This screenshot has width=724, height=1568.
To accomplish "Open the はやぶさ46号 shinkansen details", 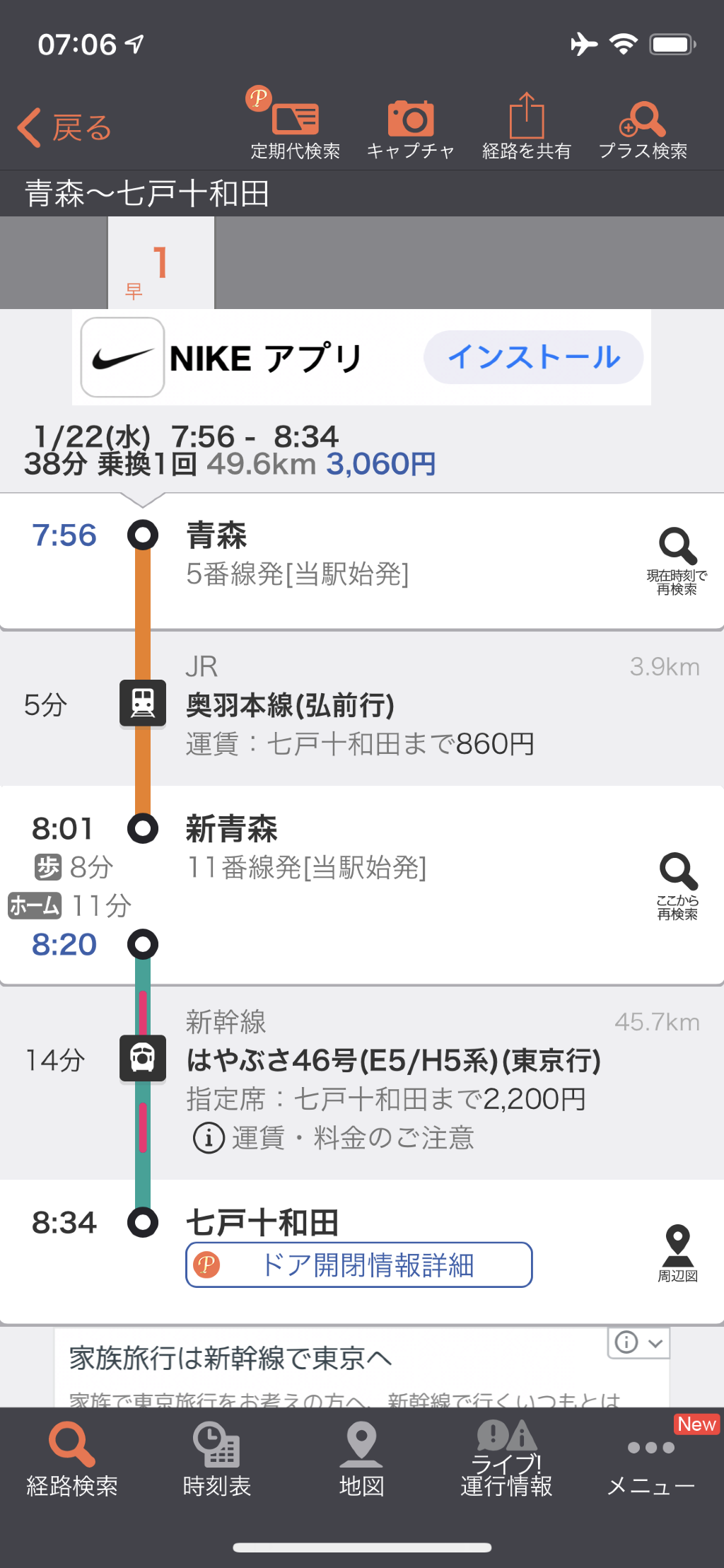I will pyautogui.click(x=393, y=1060).
